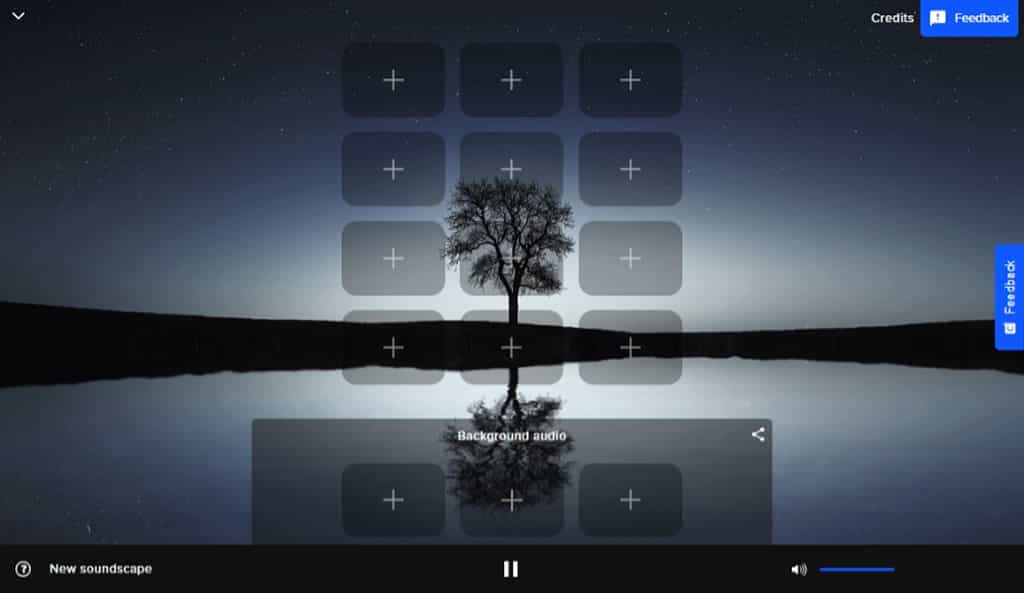Collapse the view with the top-left chevron
This screenshot has width=1024, height=593.
coord(18,16)
